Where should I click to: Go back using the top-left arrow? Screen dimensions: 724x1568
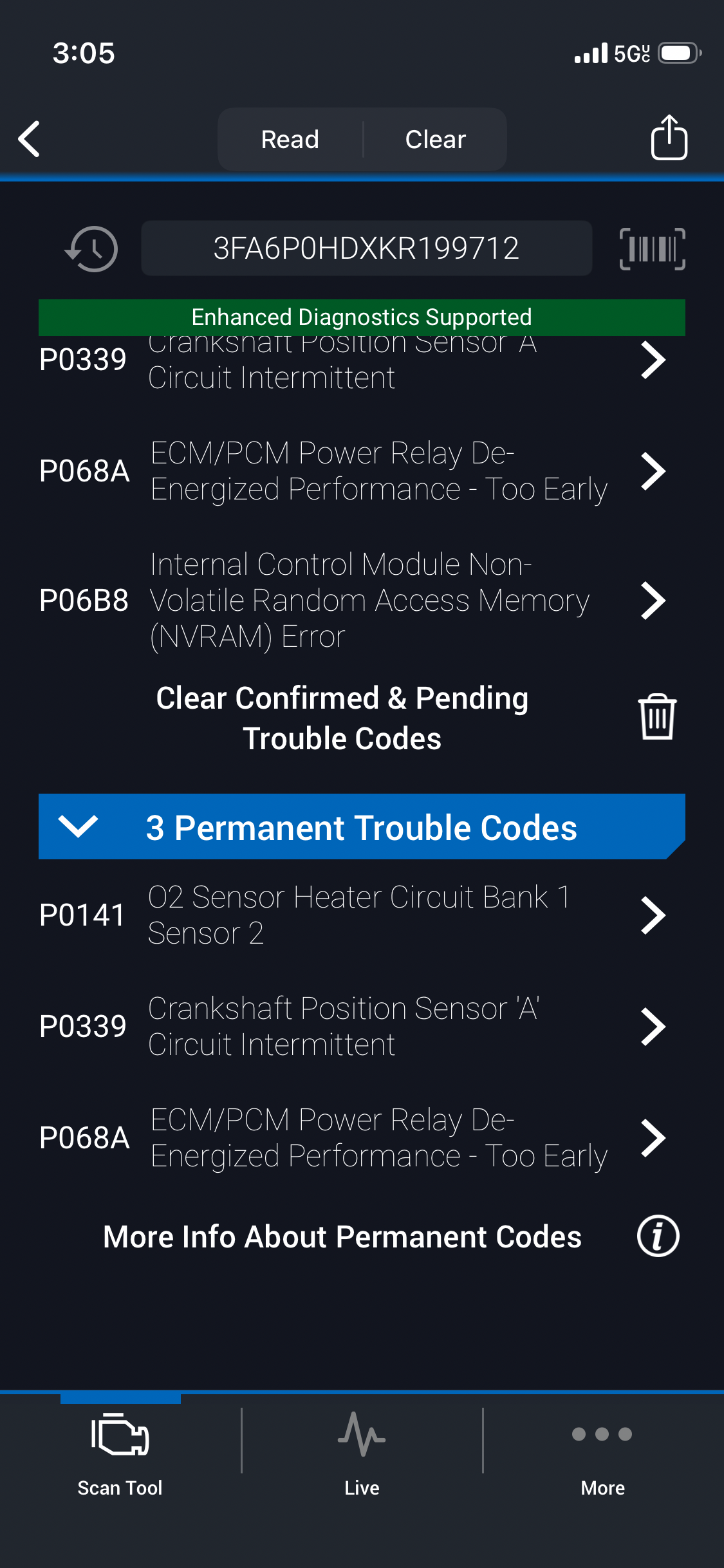pos(30,138)
